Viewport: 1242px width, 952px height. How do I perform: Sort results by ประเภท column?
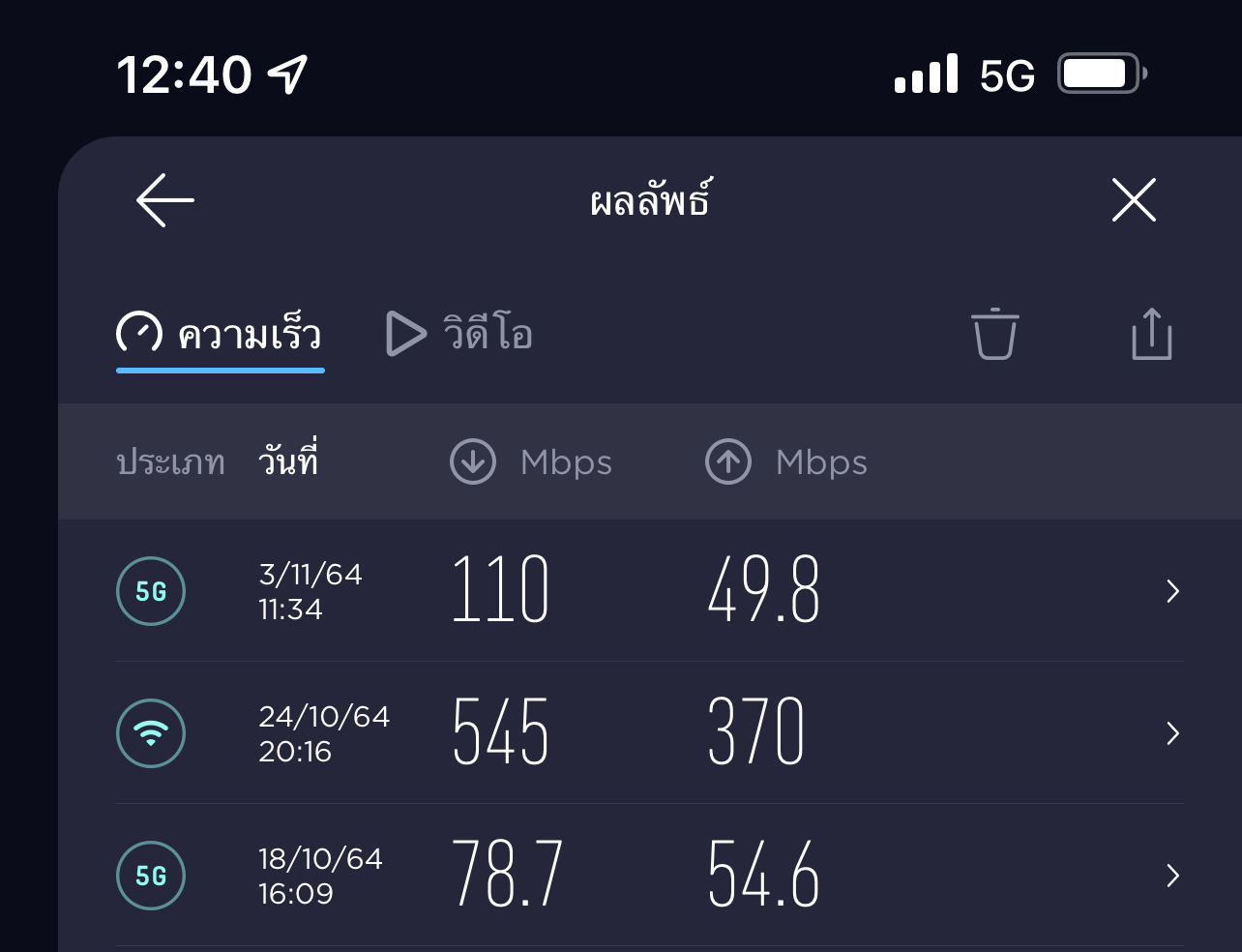(x=170, y=462)
